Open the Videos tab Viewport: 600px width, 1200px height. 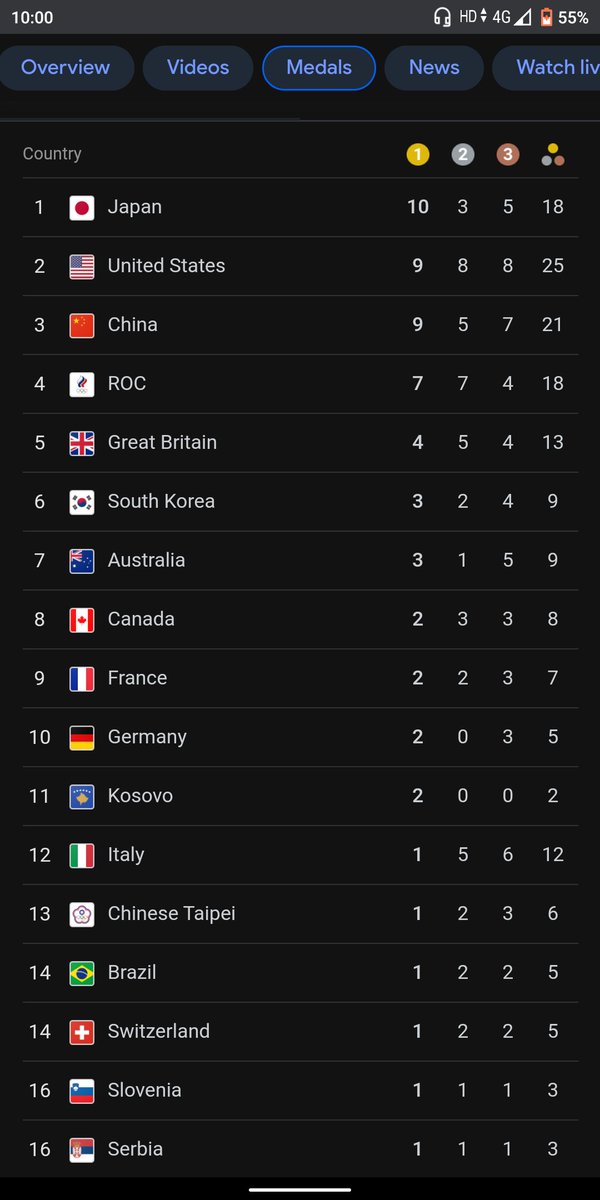point(198,68)
